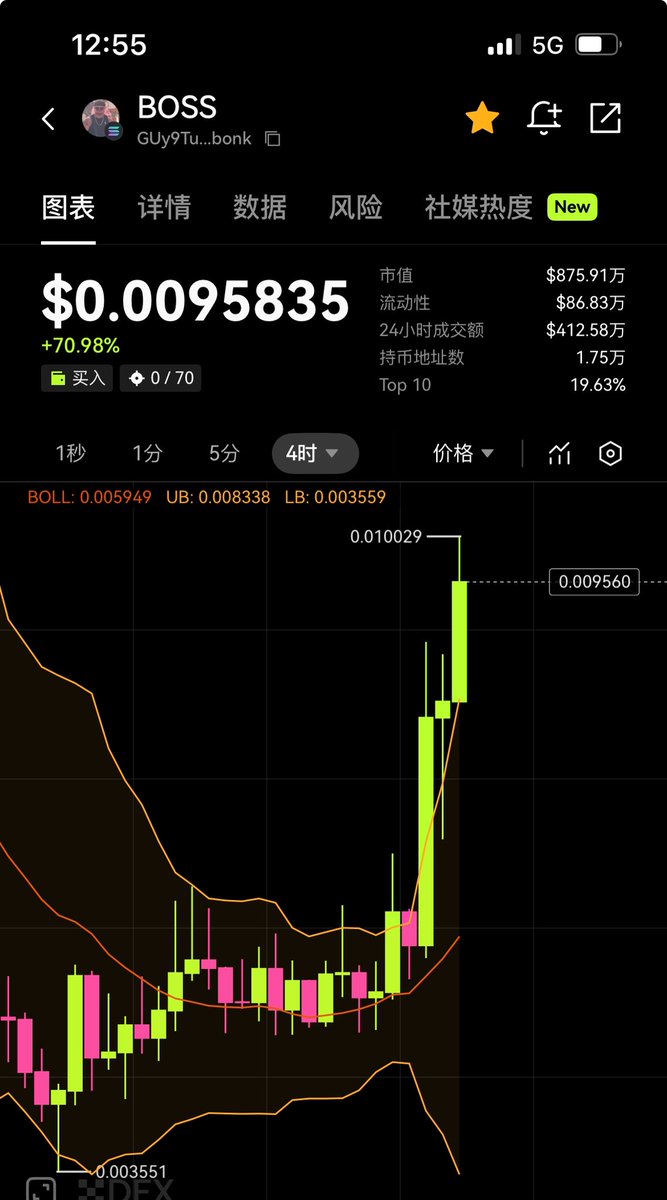The height and width of the screenshot is (1200, 667).
Task: Go back using the top-left arrow
Action: (48, 119)
